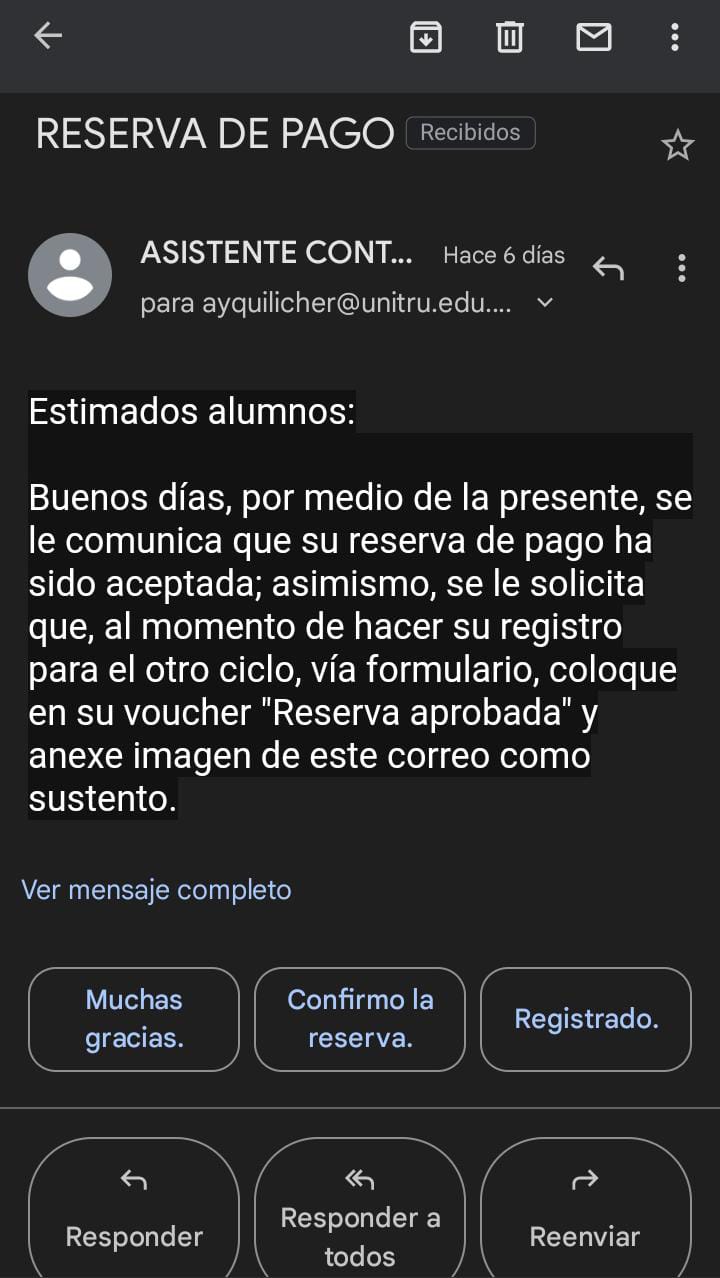Choose the smart reply Muchas gracias.
The image size is (720, 1278).
click(134, 1019)
